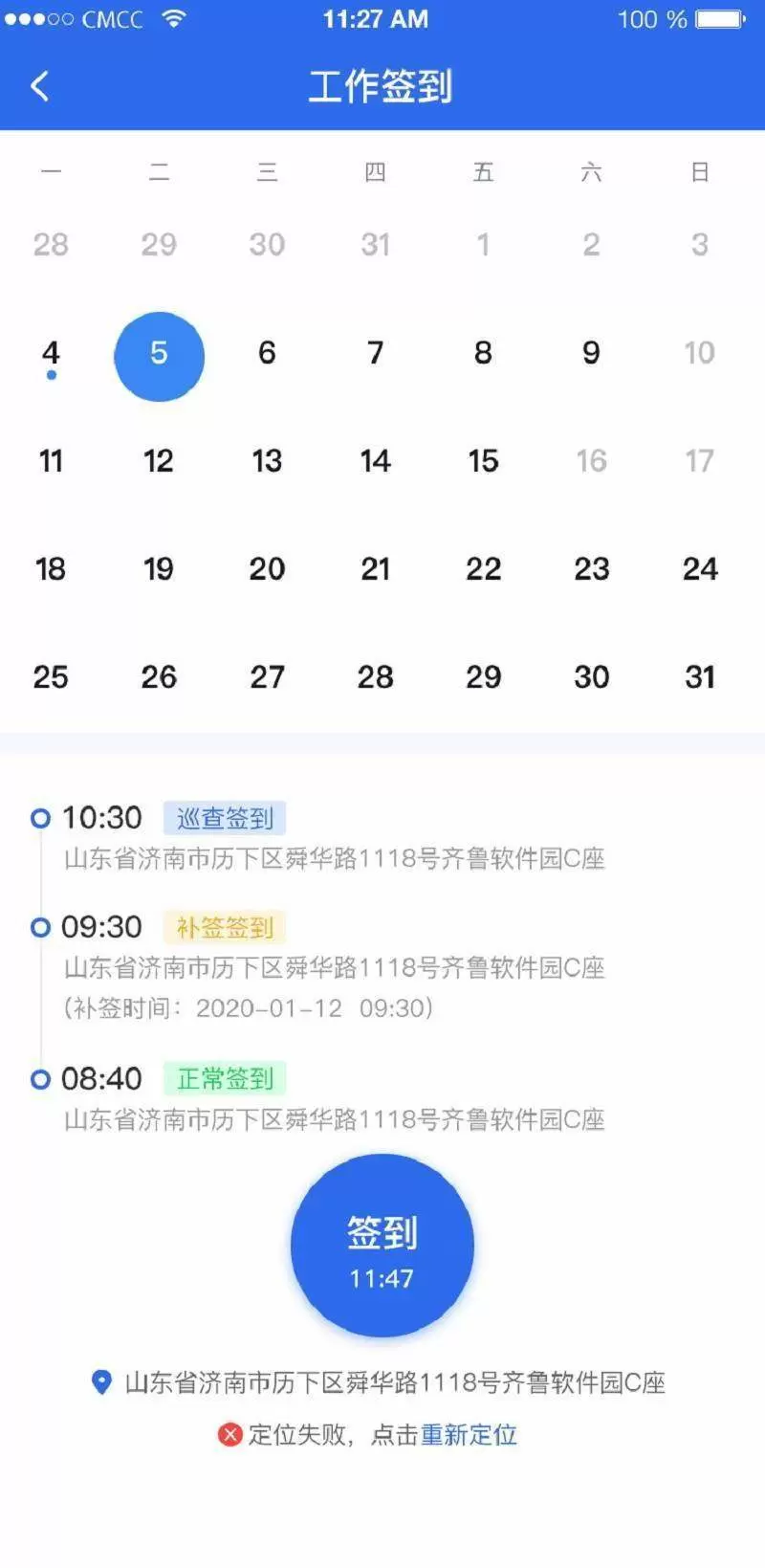
Task: Select date 12 in the calendar
Action: point(159,461)
